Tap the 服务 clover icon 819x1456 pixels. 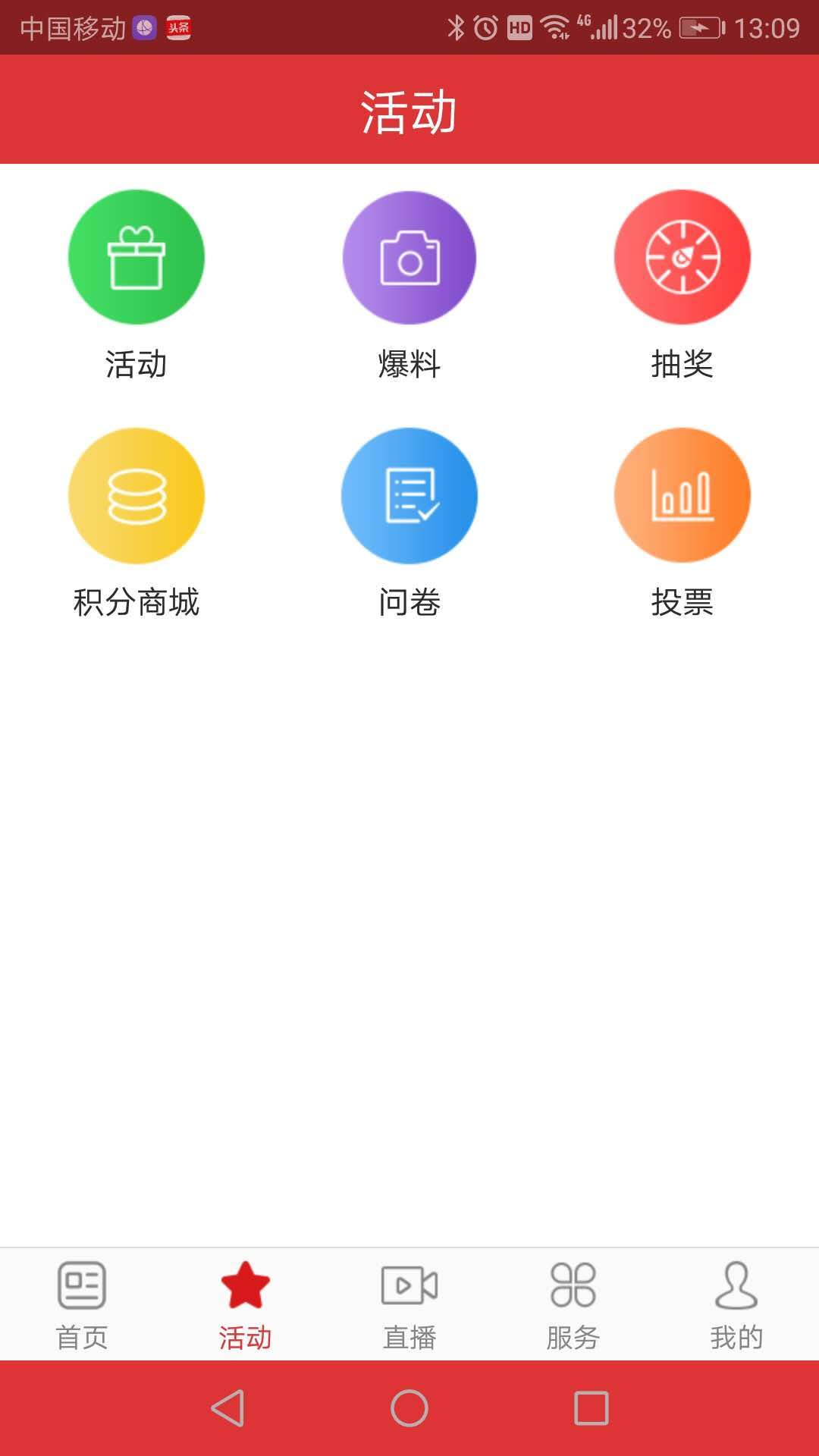point(573,1282)
